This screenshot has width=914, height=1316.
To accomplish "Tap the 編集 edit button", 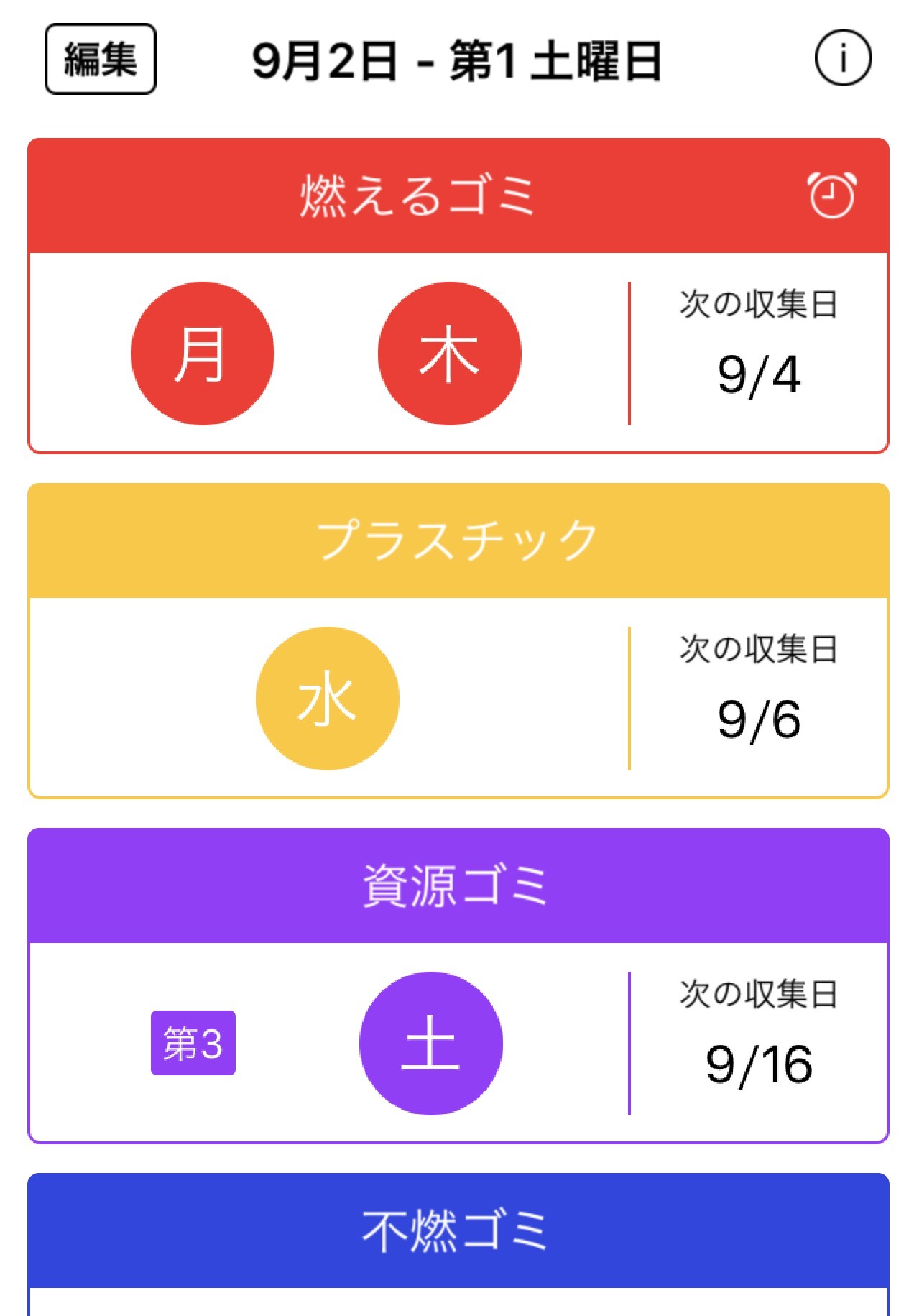I will coord(101,60).
